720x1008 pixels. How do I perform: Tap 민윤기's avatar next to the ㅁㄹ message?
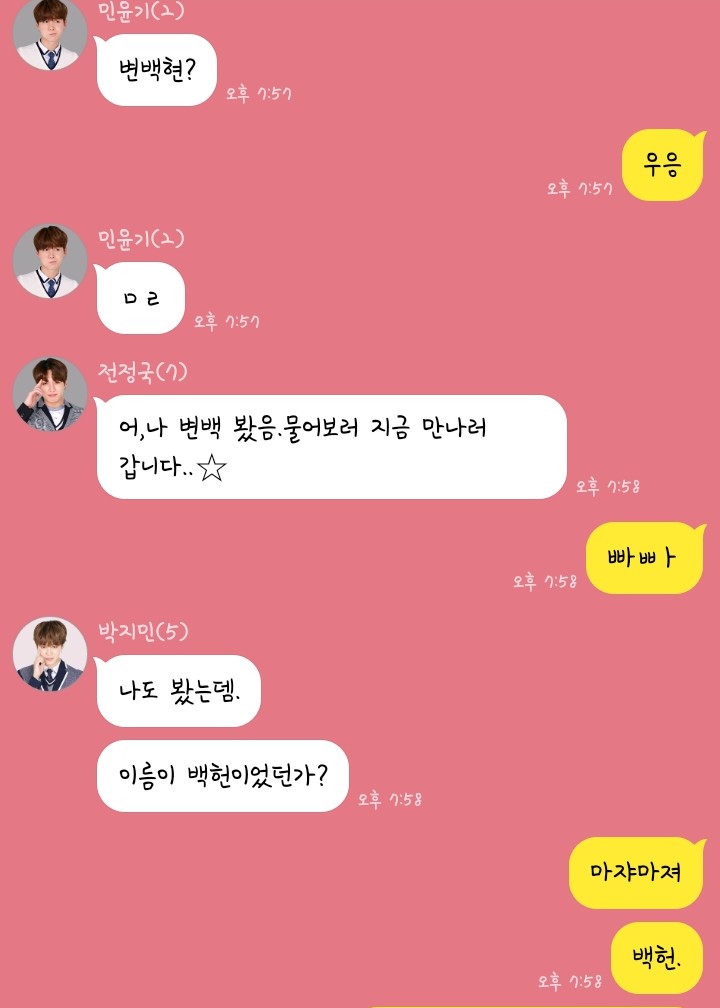coord(50,261)
